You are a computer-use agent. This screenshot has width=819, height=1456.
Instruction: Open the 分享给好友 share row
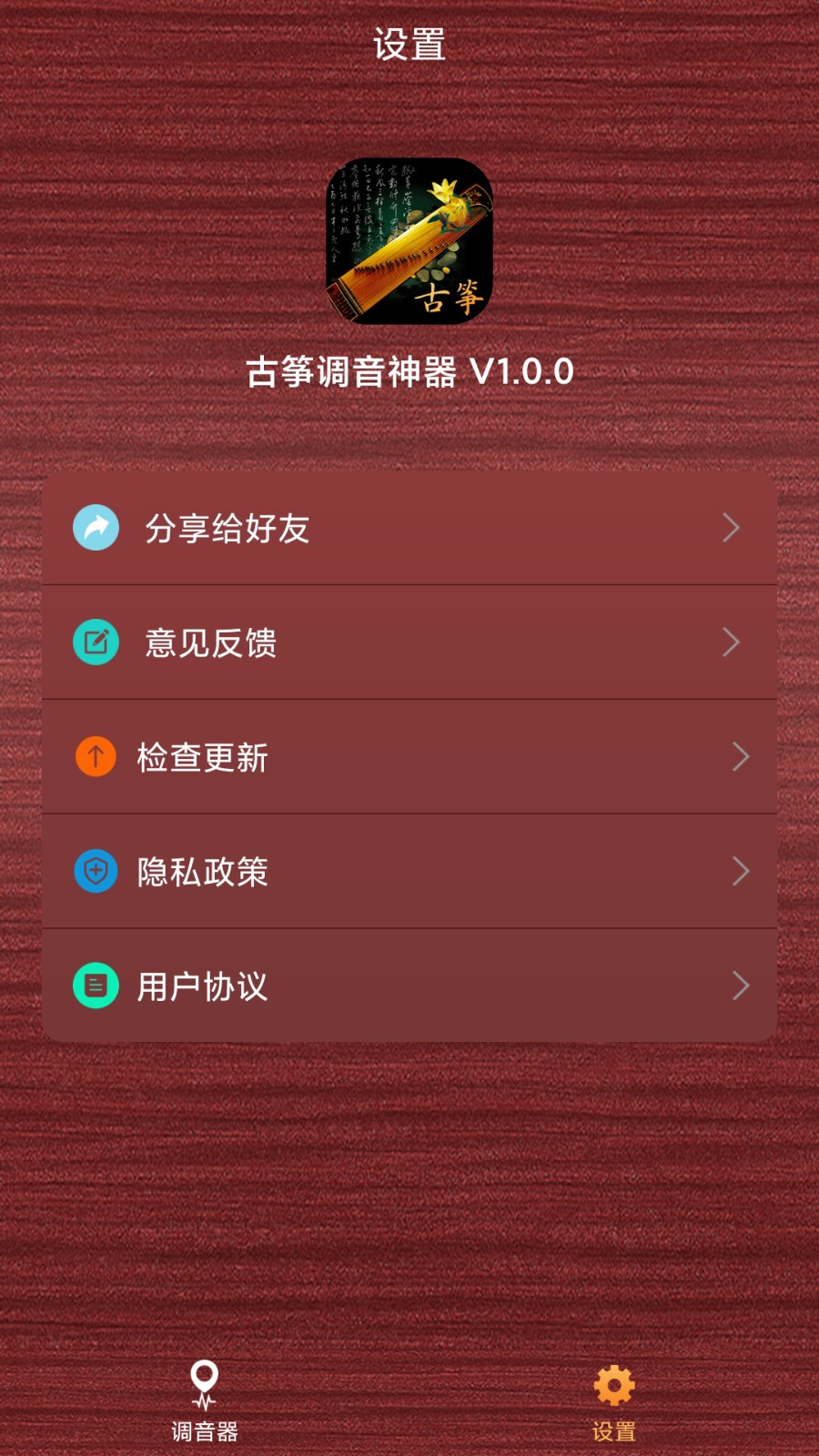(409, 528)
